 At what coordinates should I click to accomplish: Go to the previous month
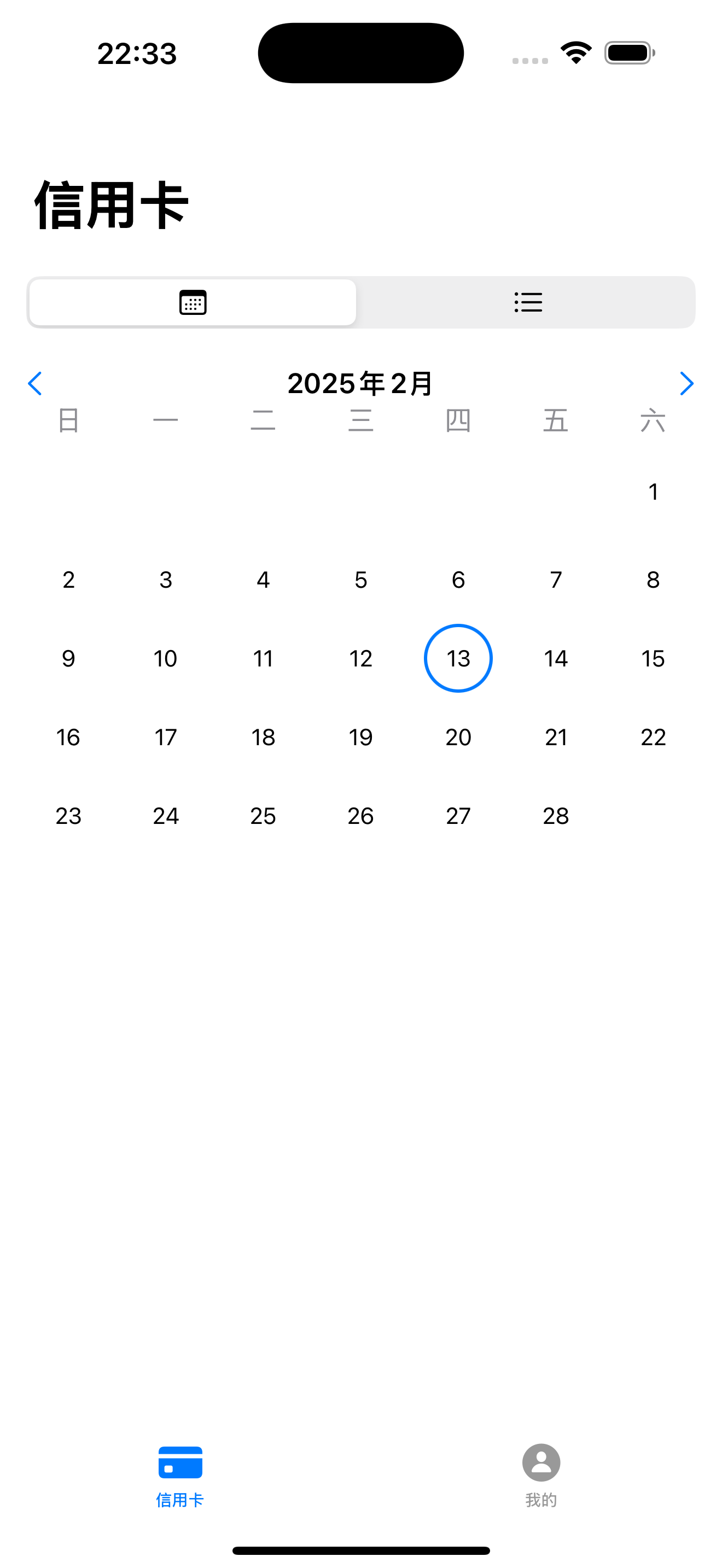[34, 383]
